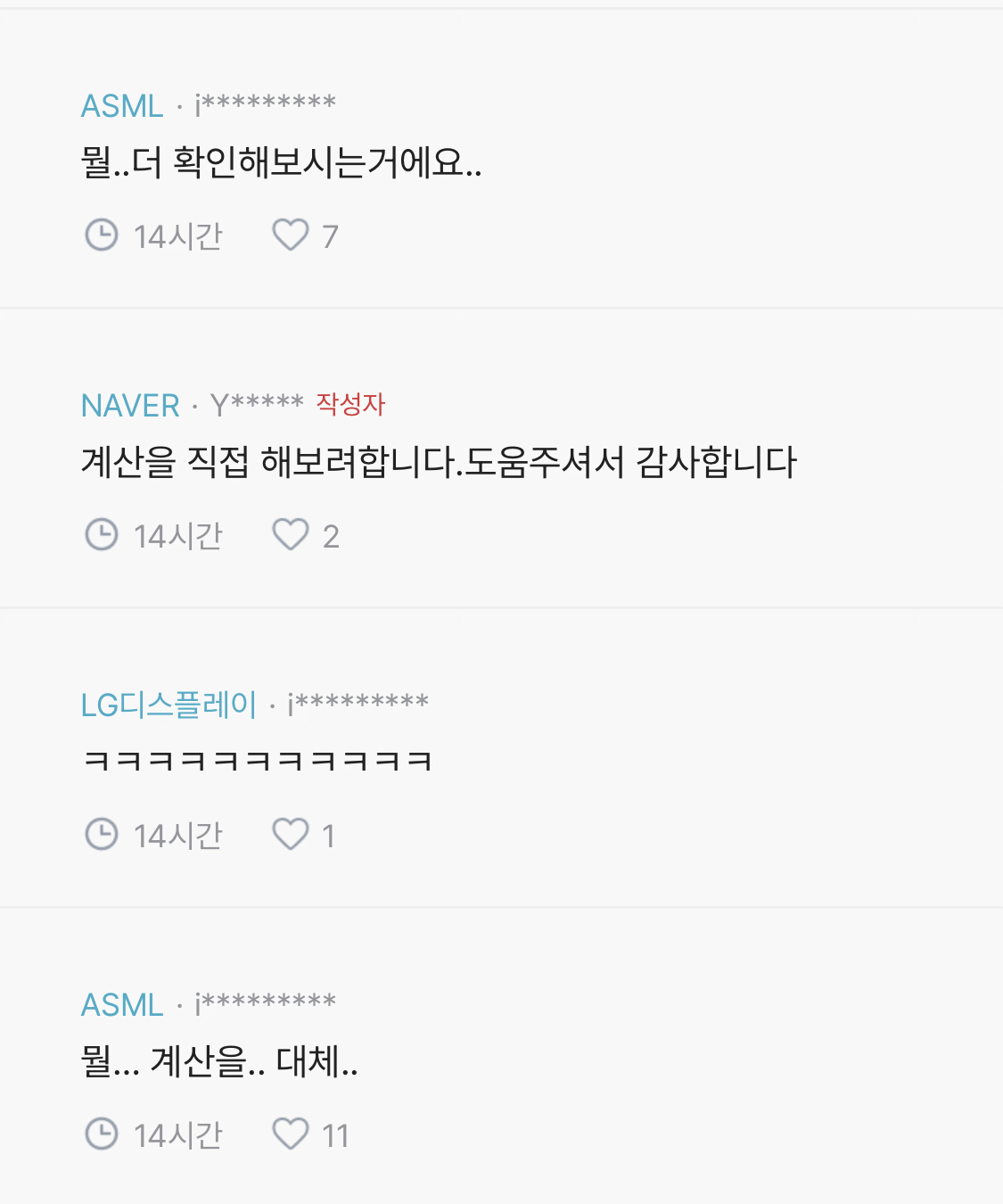Screen dimensions: 1003x1204
Task: Open ASML link above '뭘..더 확인해보시는거에요..'
Action: point(122,106)
